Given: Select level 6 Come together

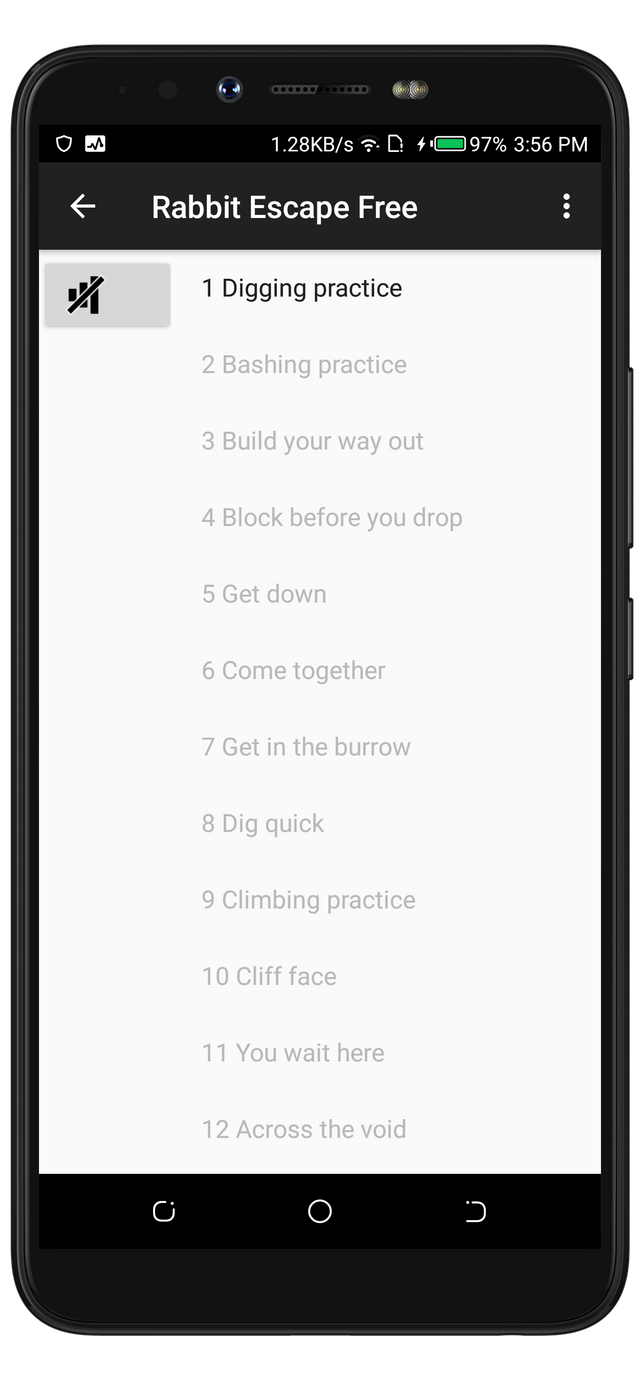Looking at the screenshot, I should 293,671.
